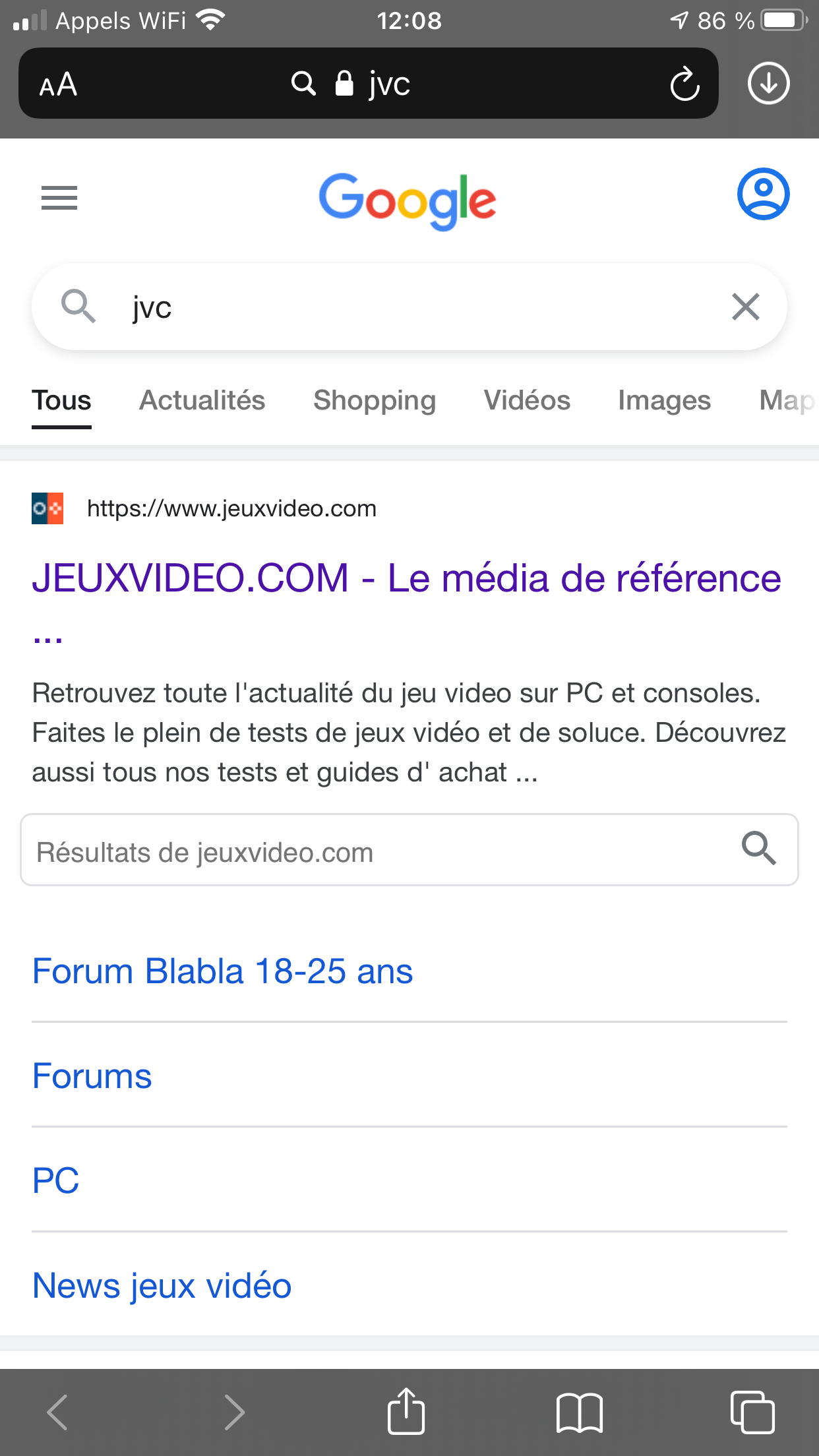819x1456 pixels.
Task: Share this page from Safari toolbar
Action: (406, 1411)
